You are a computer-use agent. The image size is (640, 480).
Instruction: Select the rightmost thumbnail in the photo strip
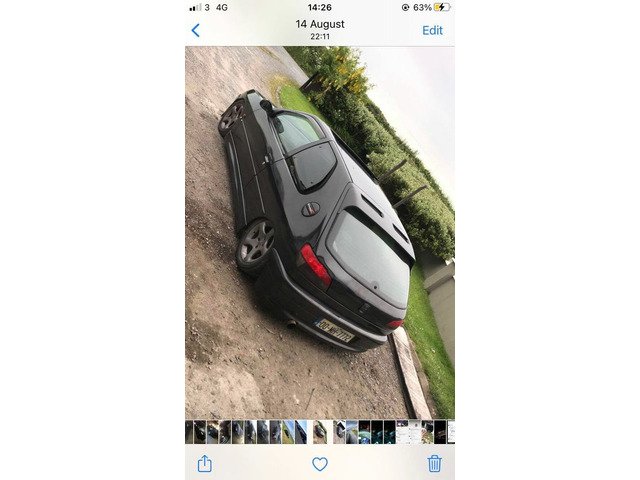[x=450, y=431]
